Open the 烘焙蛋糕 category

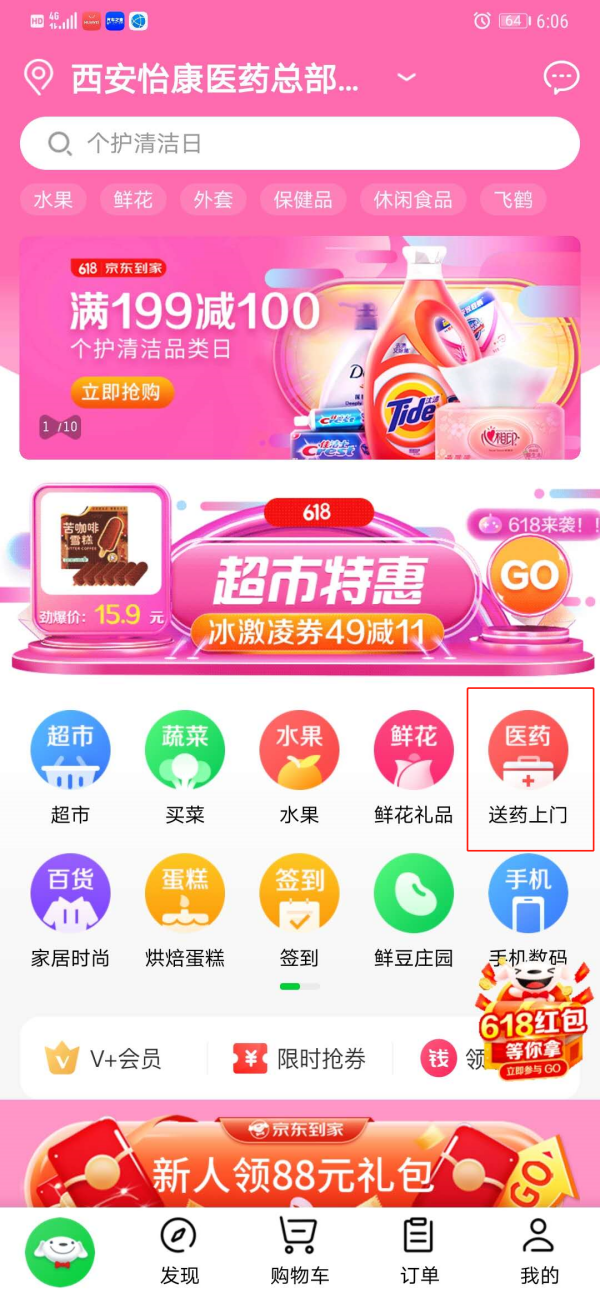185,912
